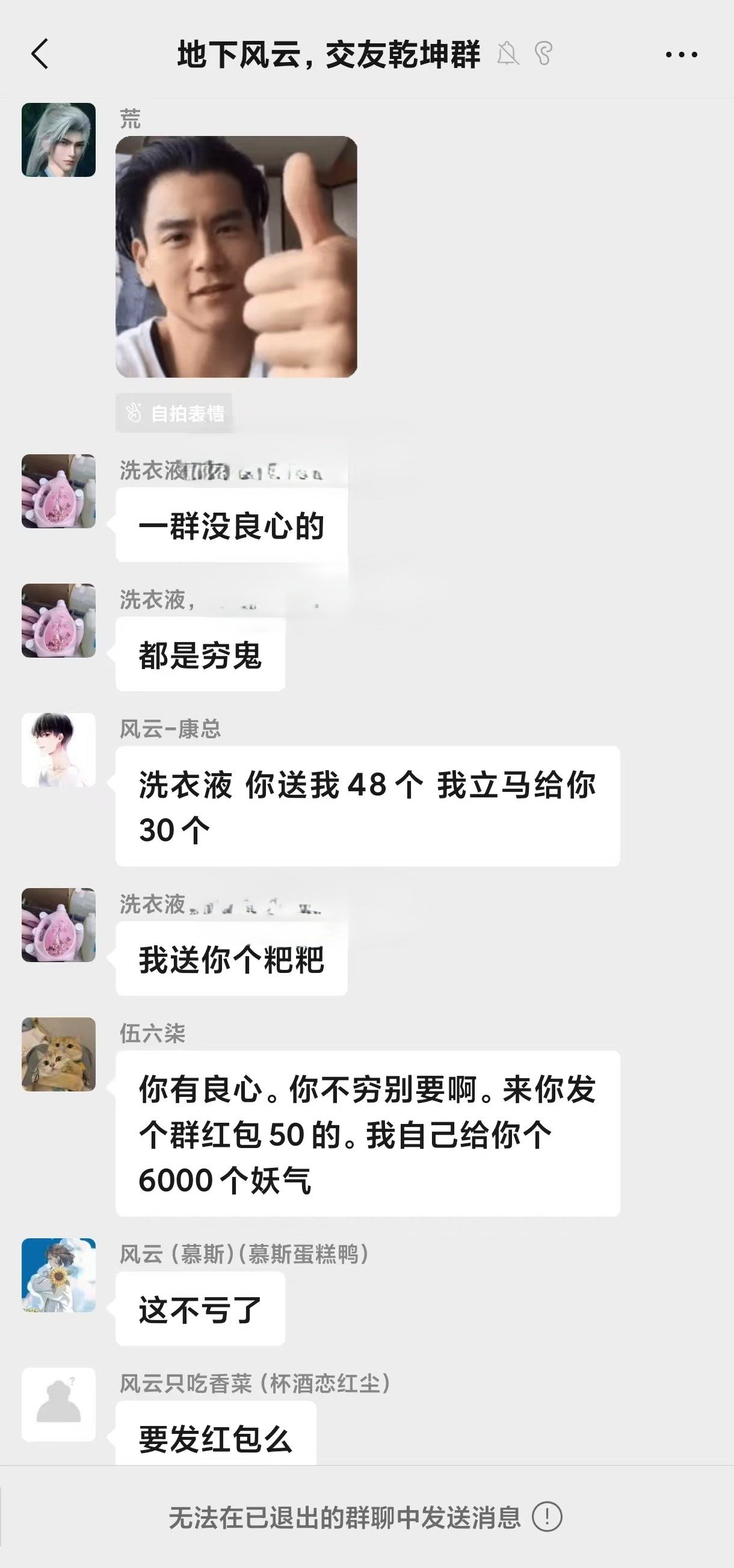
Task: Tap the 自拍表情 sticker label
Action: coord(174,413)
